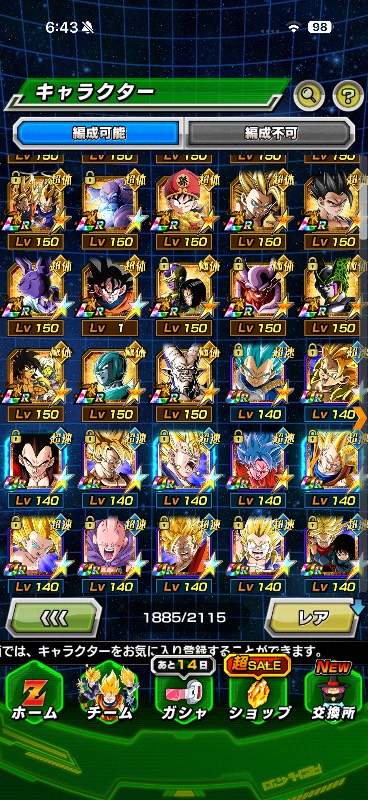Screen dimensions: 368x800
Task: Open the ショップ menu
Action: point(259,696)
